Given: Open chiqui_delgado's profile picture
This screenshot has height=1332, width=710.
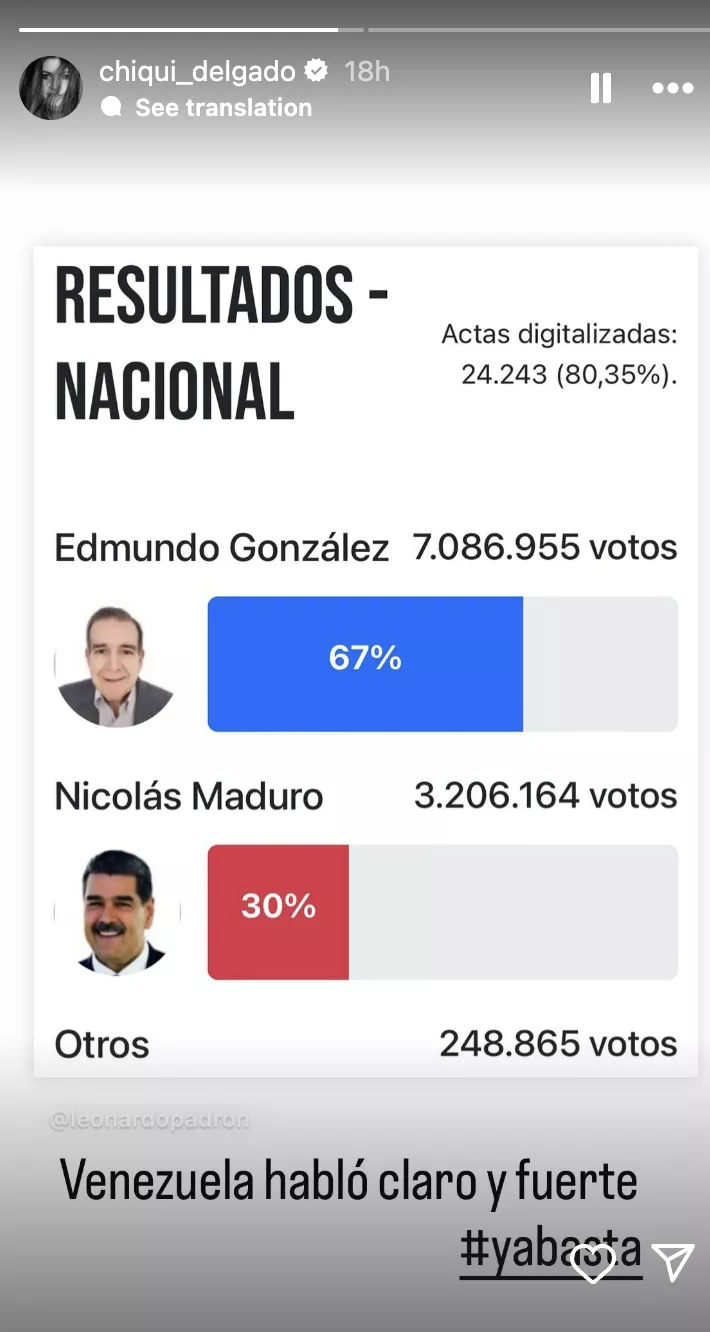Looking at the screenshot, I should (51, 88).
